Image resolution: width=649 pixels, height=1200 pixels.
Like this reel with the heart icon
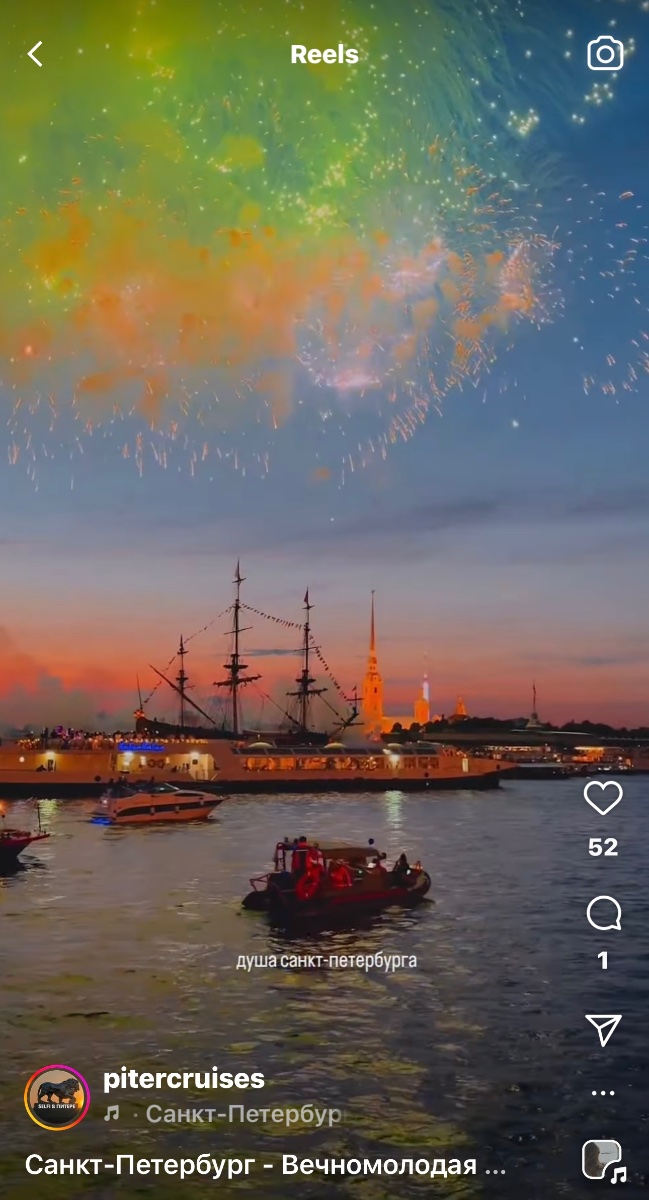coord(603,798)
